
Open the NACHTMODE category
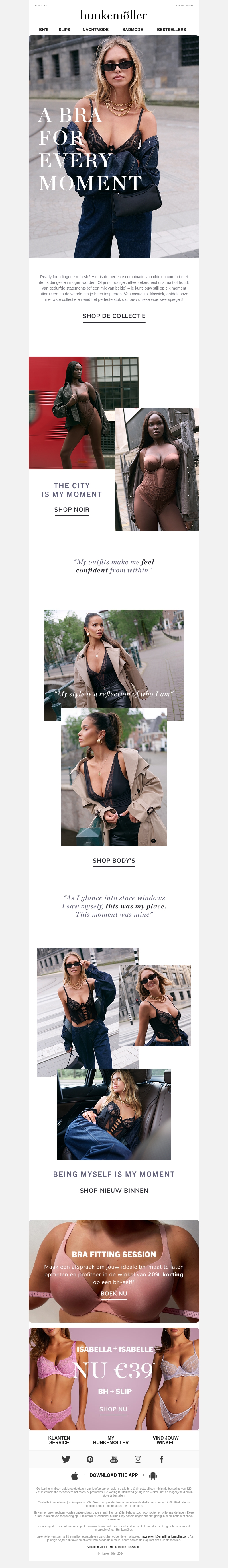(x=96, y=29)
